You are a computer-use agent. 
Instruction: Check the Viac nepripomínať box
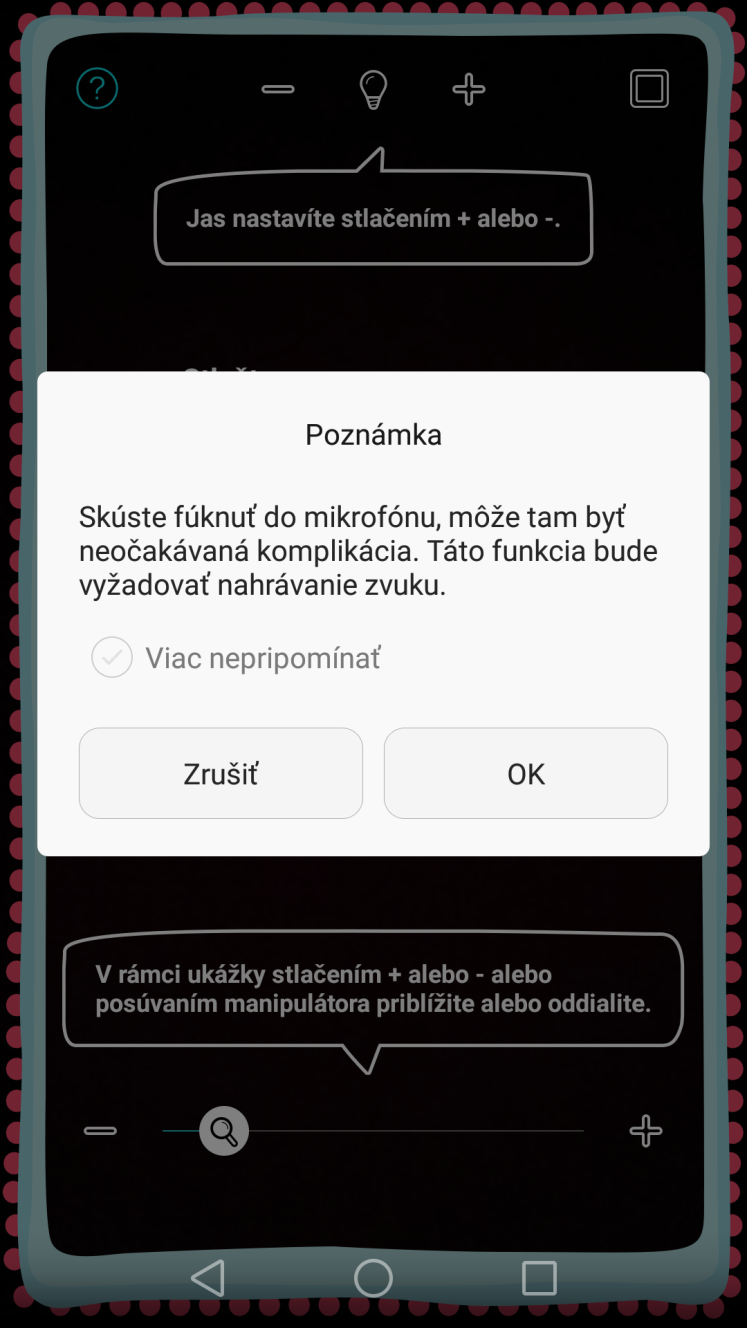[x=112, y=657]
